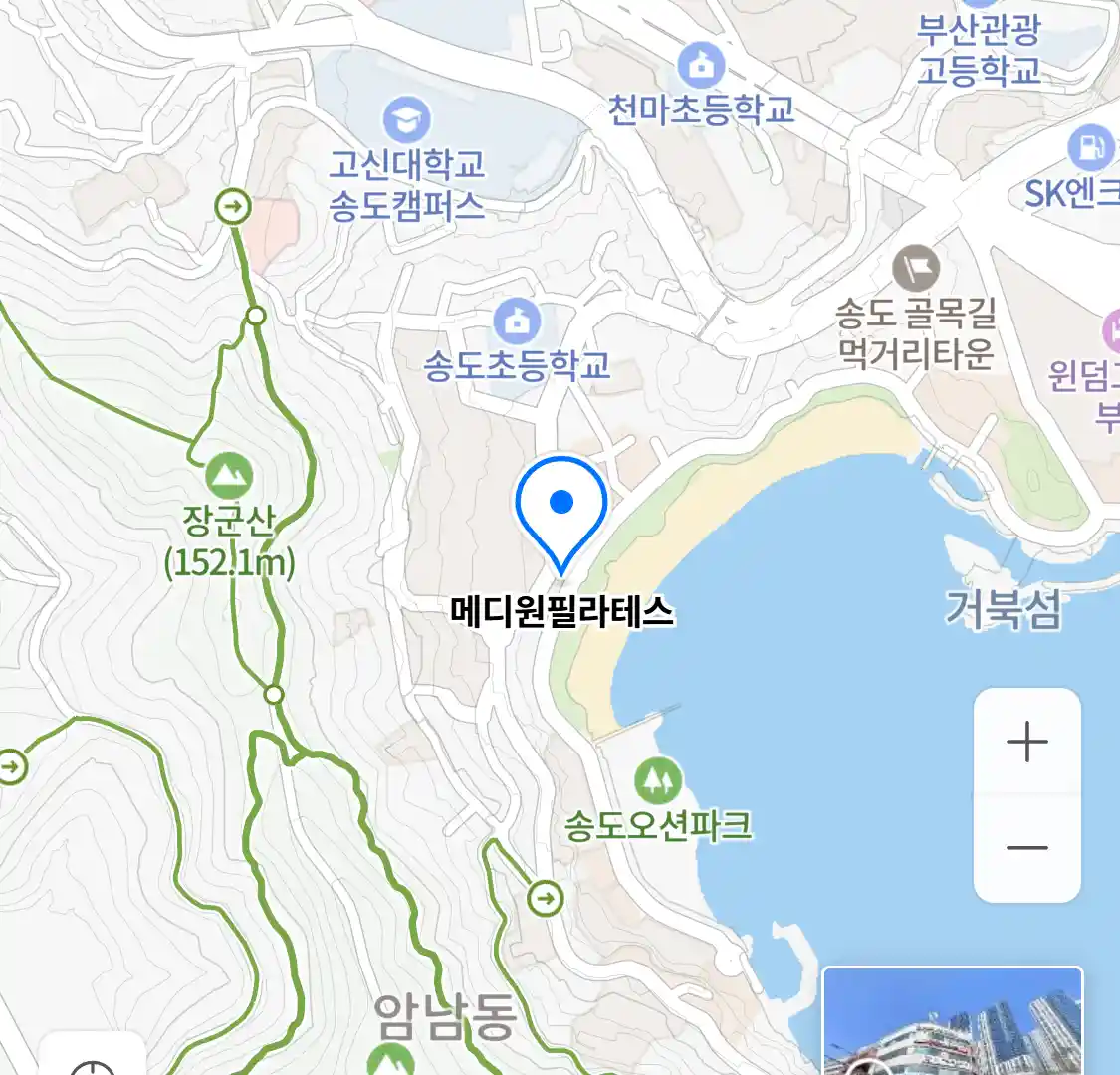
Task: Select the 고신대학교 송도캠퍼스 marker
Action: pos(406,120)
